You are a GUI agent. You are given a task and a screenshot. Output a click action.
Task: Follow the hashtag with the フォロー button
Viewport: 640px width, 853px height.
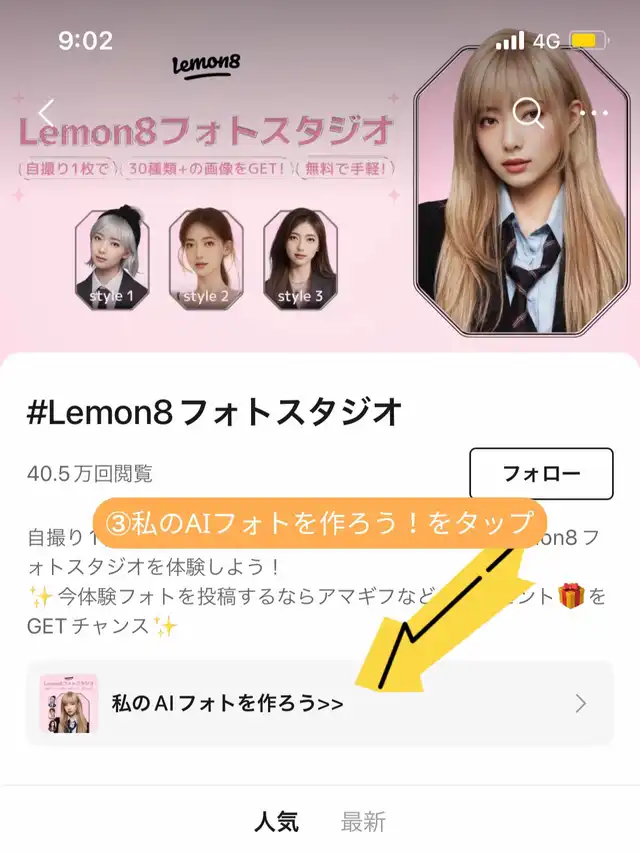(x=541, y=473)
